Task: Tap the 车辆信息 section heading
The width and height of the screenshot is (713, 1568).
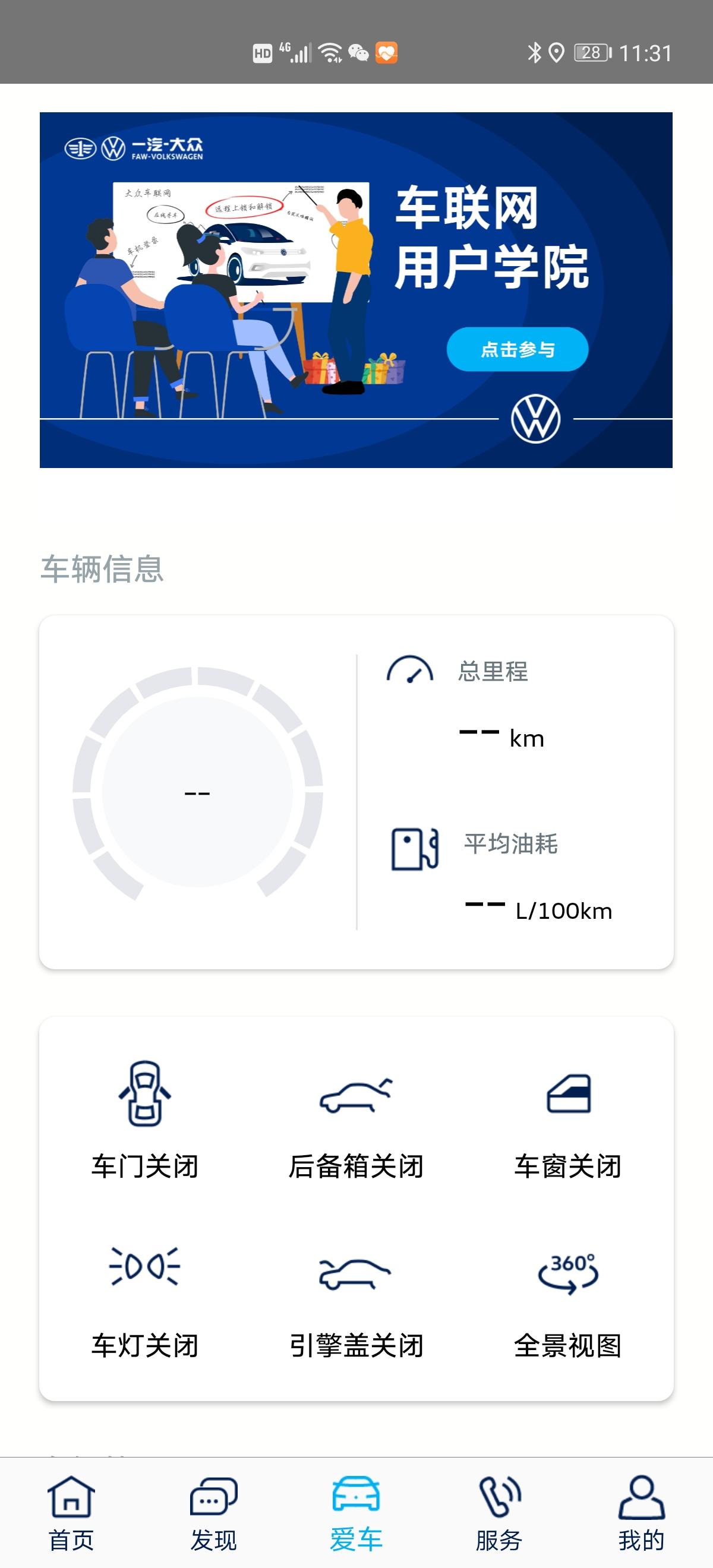Action: (103, 569)
